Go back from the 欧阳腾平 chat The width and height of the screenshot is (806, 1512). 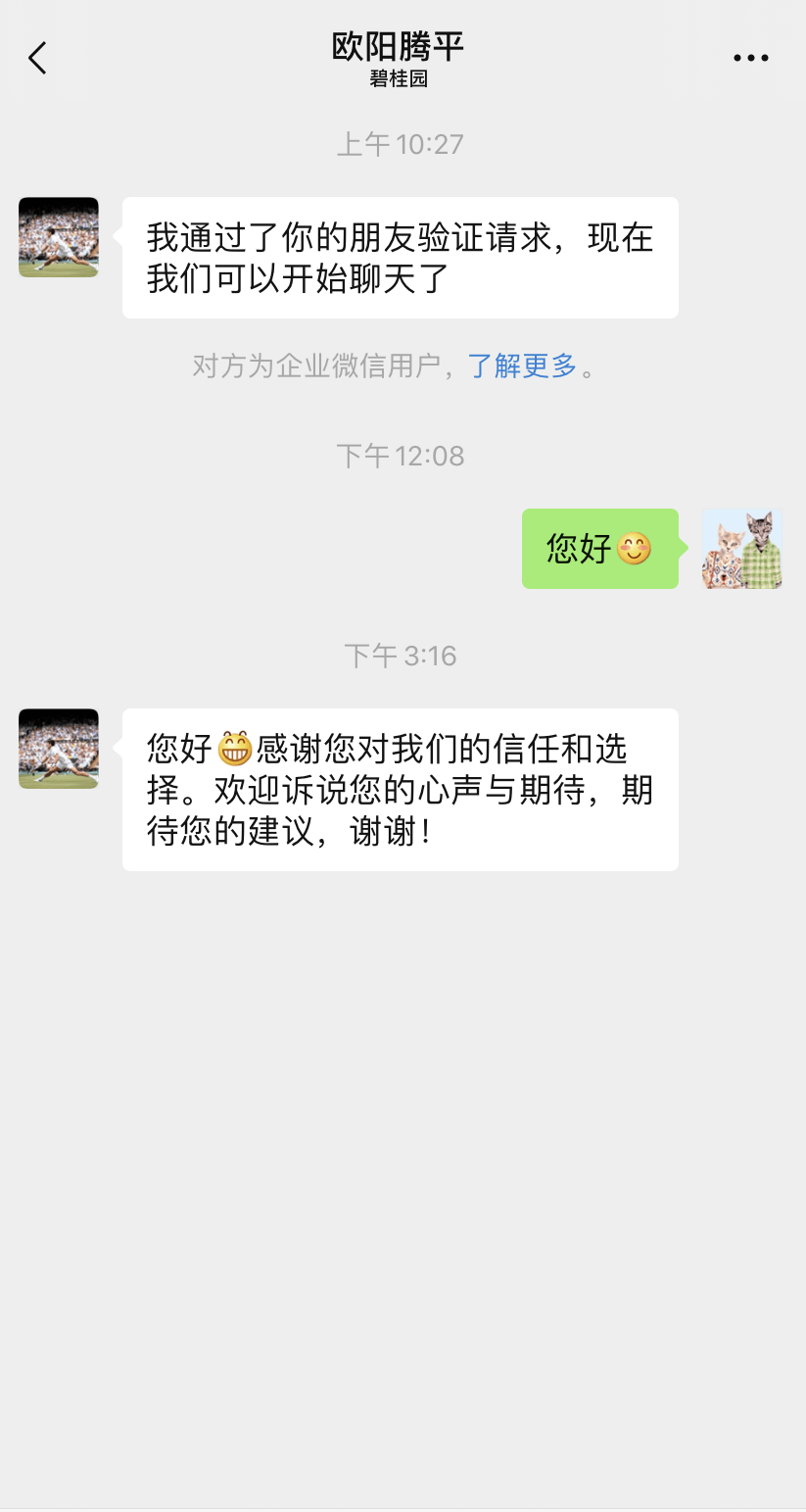pyautogui.click(x=37, y=59)
